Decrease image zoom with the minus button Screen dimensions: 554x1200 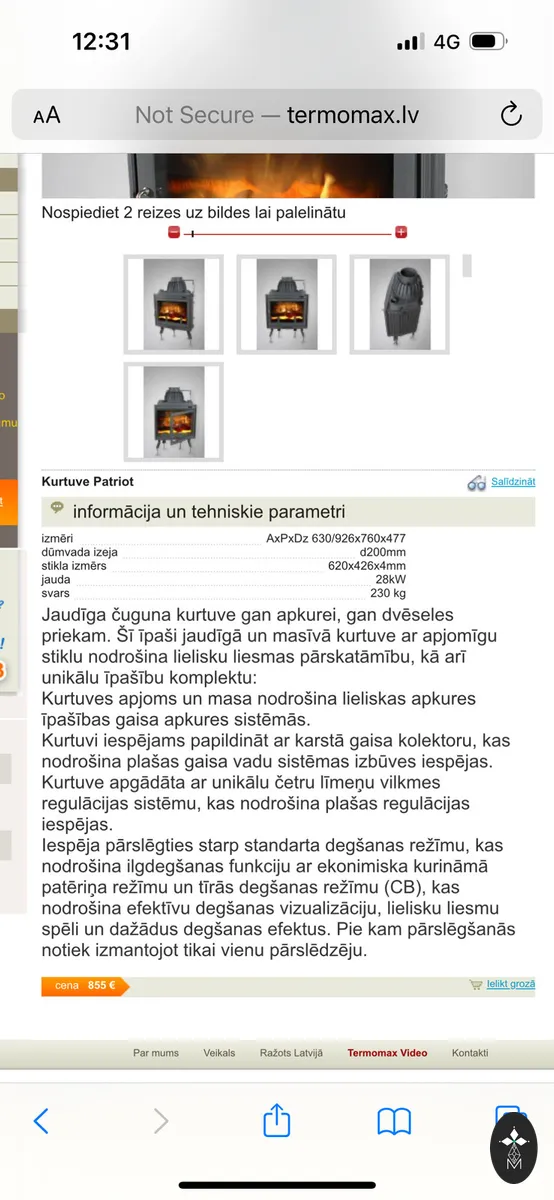click(174, 232)
